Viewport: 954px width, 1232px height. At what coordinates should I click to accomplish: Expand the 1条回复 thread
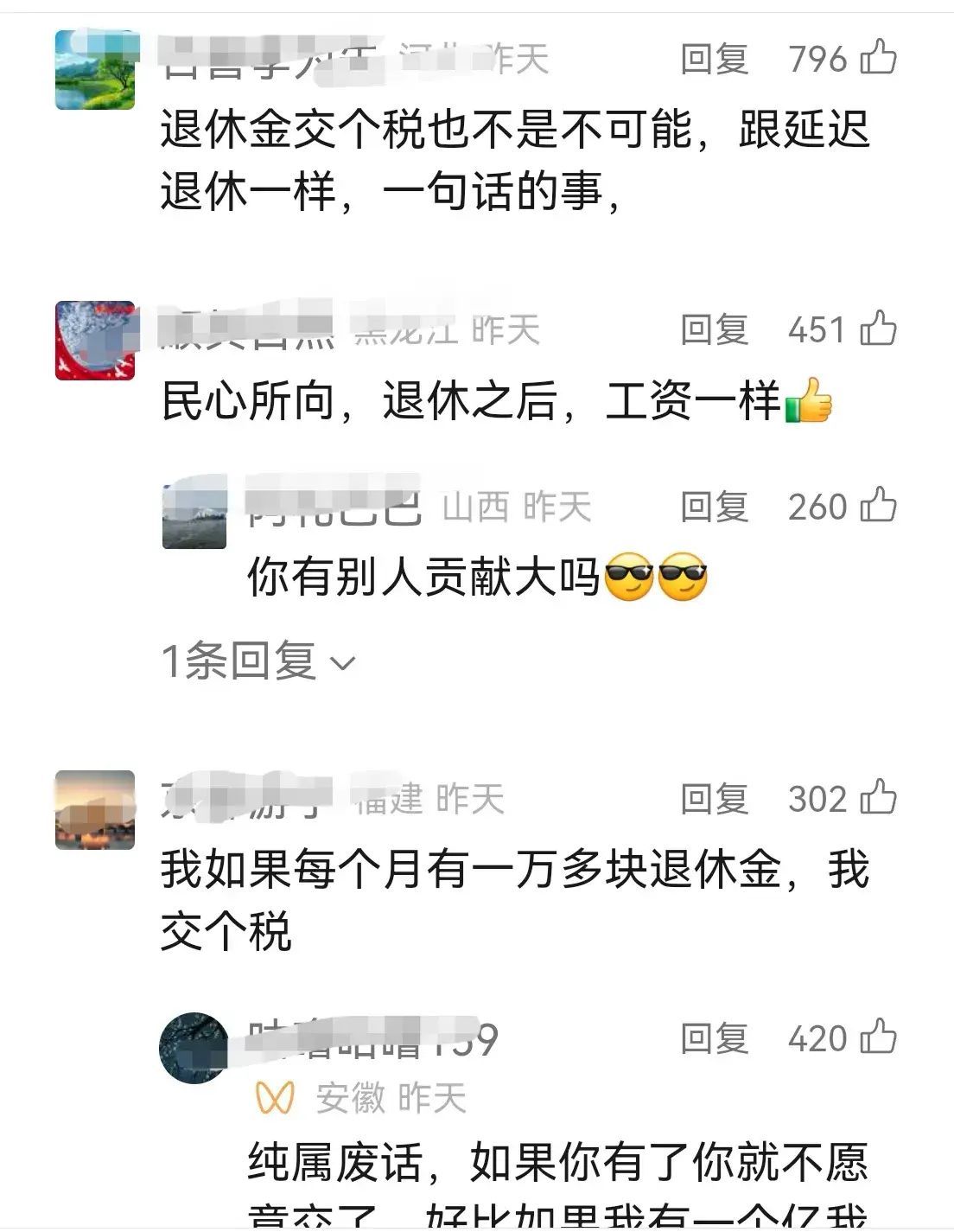click(x=258, y=661)
